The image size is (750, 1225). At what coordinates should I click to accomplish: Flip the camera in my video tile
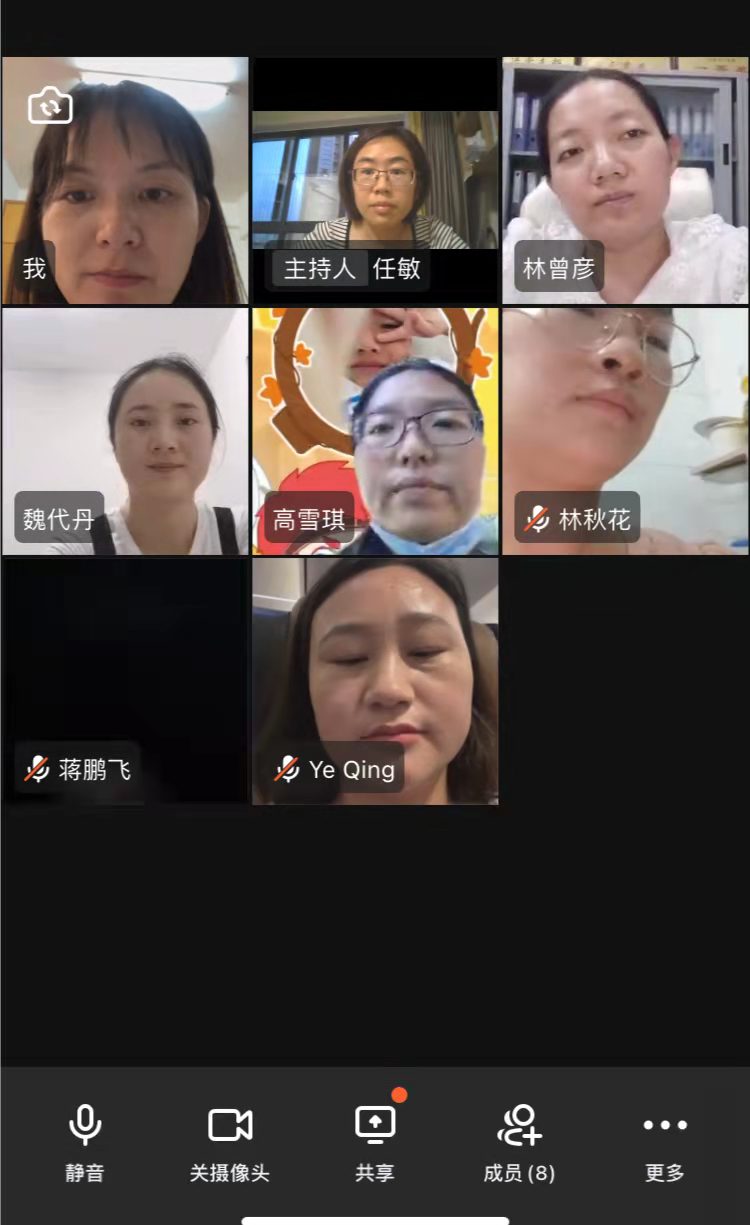(50, 106)
